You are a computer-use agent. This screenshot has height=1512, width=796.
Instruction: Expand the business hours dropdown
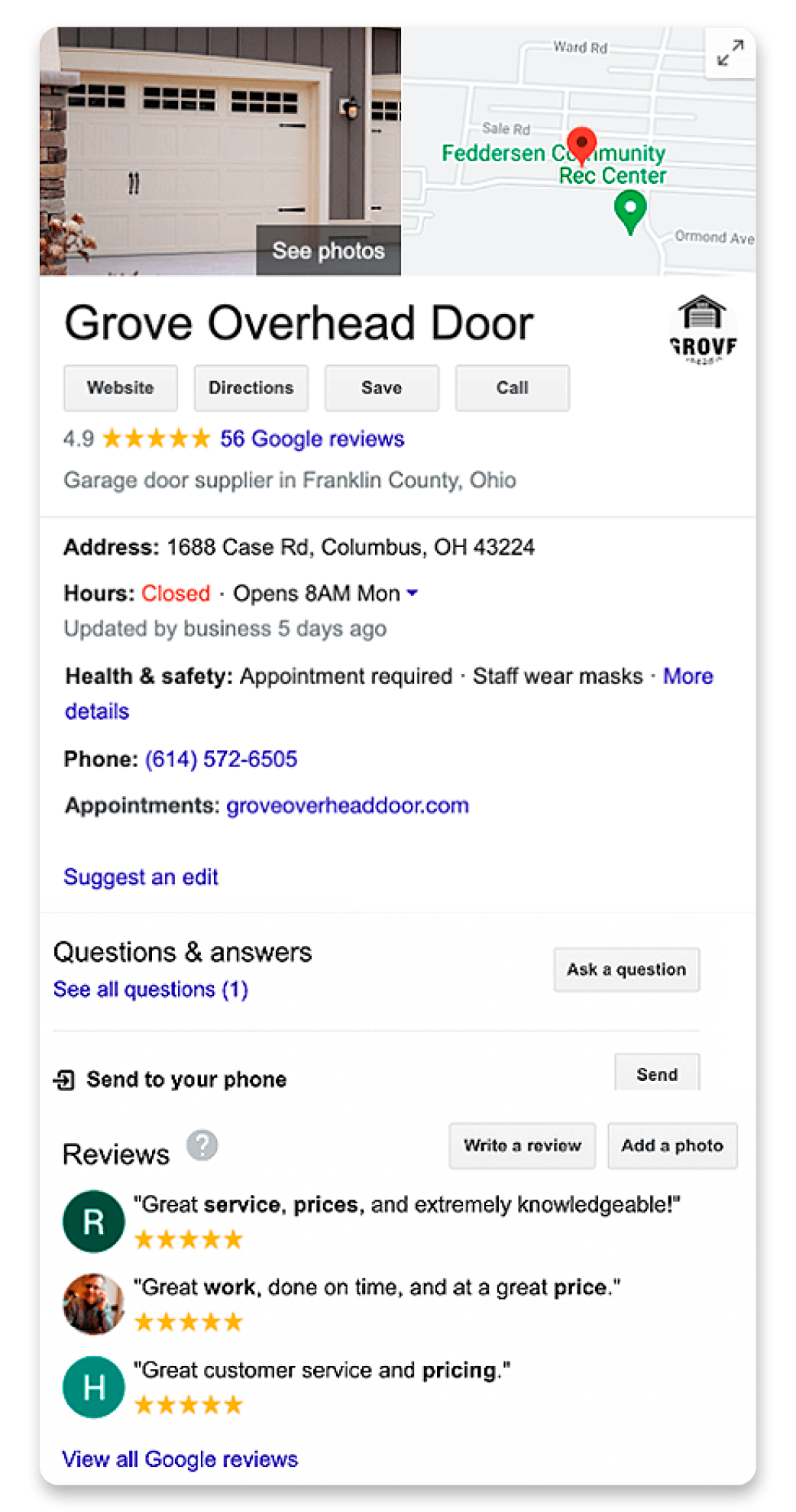(x=413, y=593)
